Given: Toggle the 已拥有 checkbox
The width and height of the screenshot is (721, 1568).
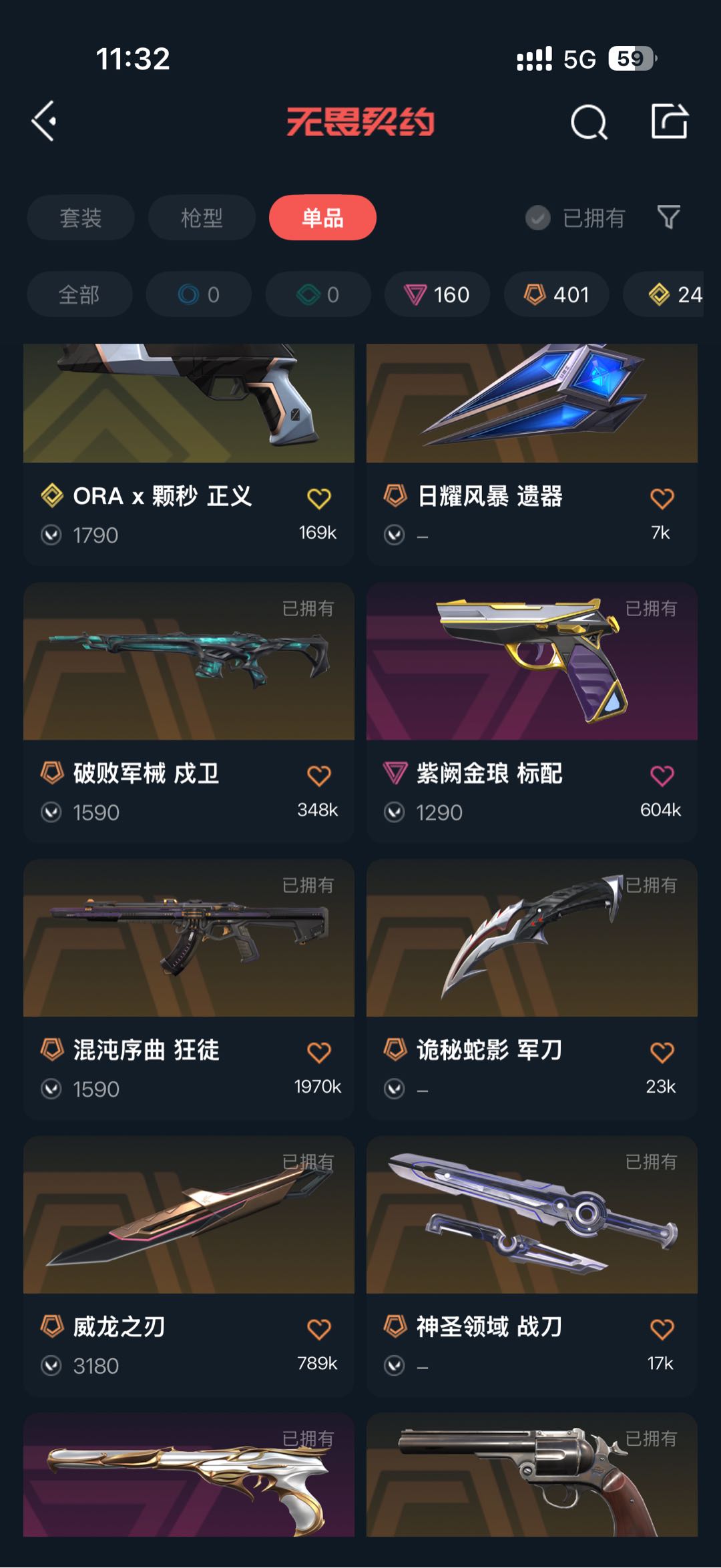Looking at the screenshot, I should pos(538,218).
